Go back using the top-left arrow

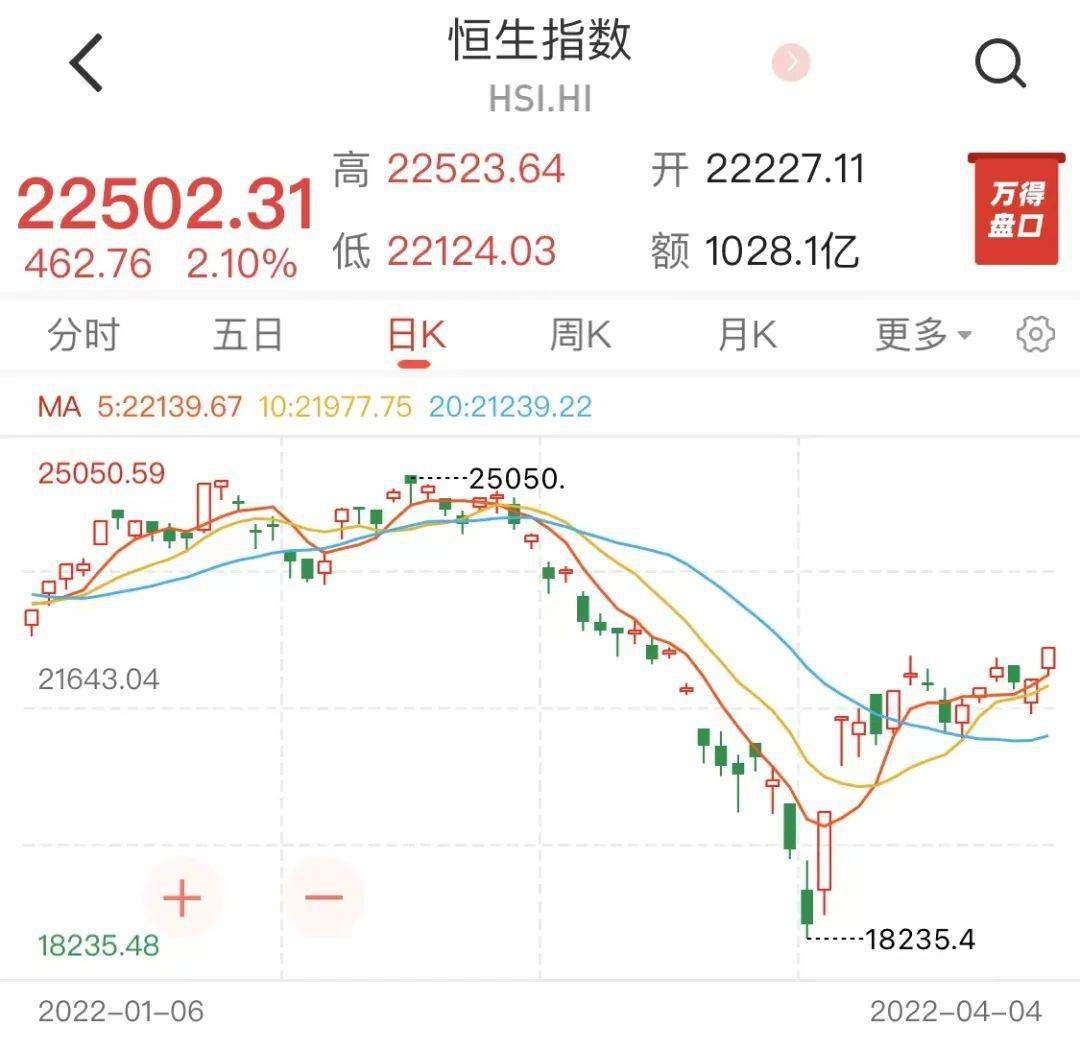coord(86,62)
